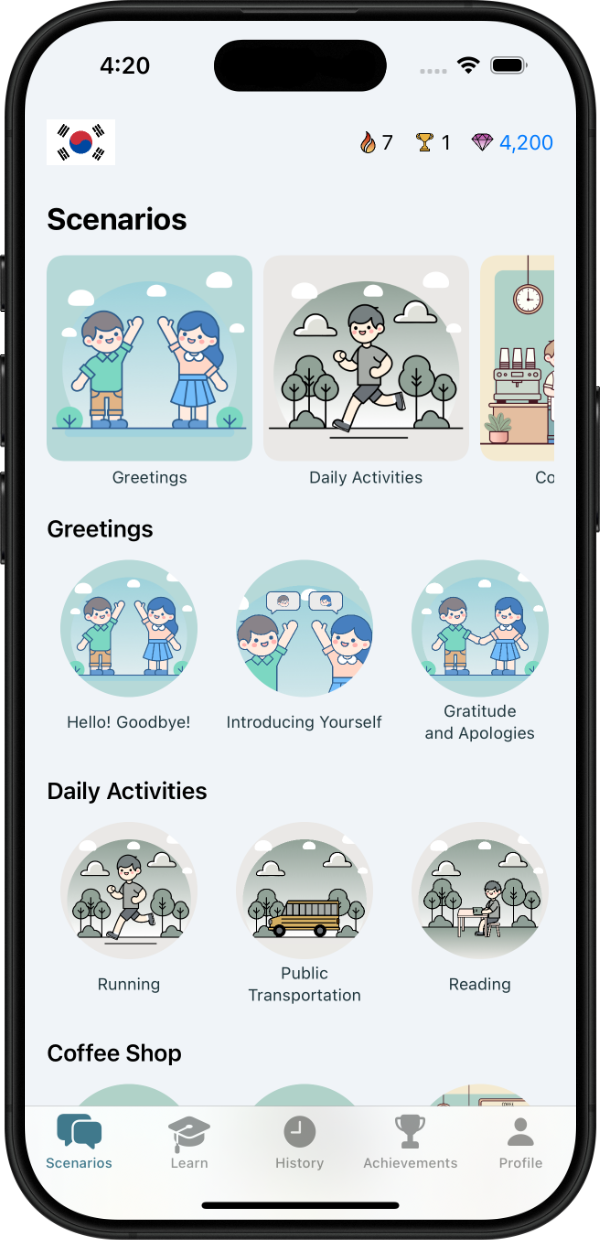Open the Achievements tab

tap(410, 1143)
